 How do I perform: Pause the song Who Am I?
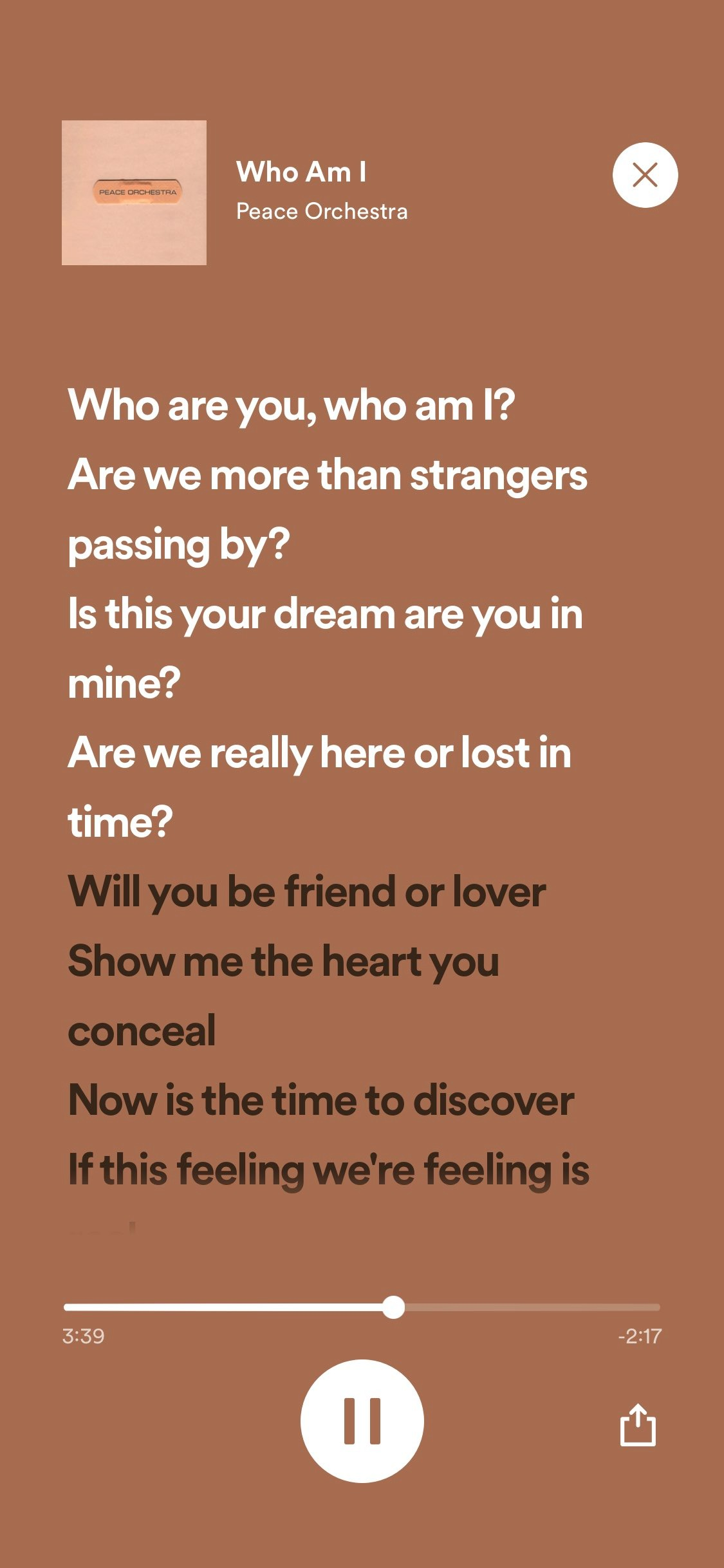[362, 1421]
